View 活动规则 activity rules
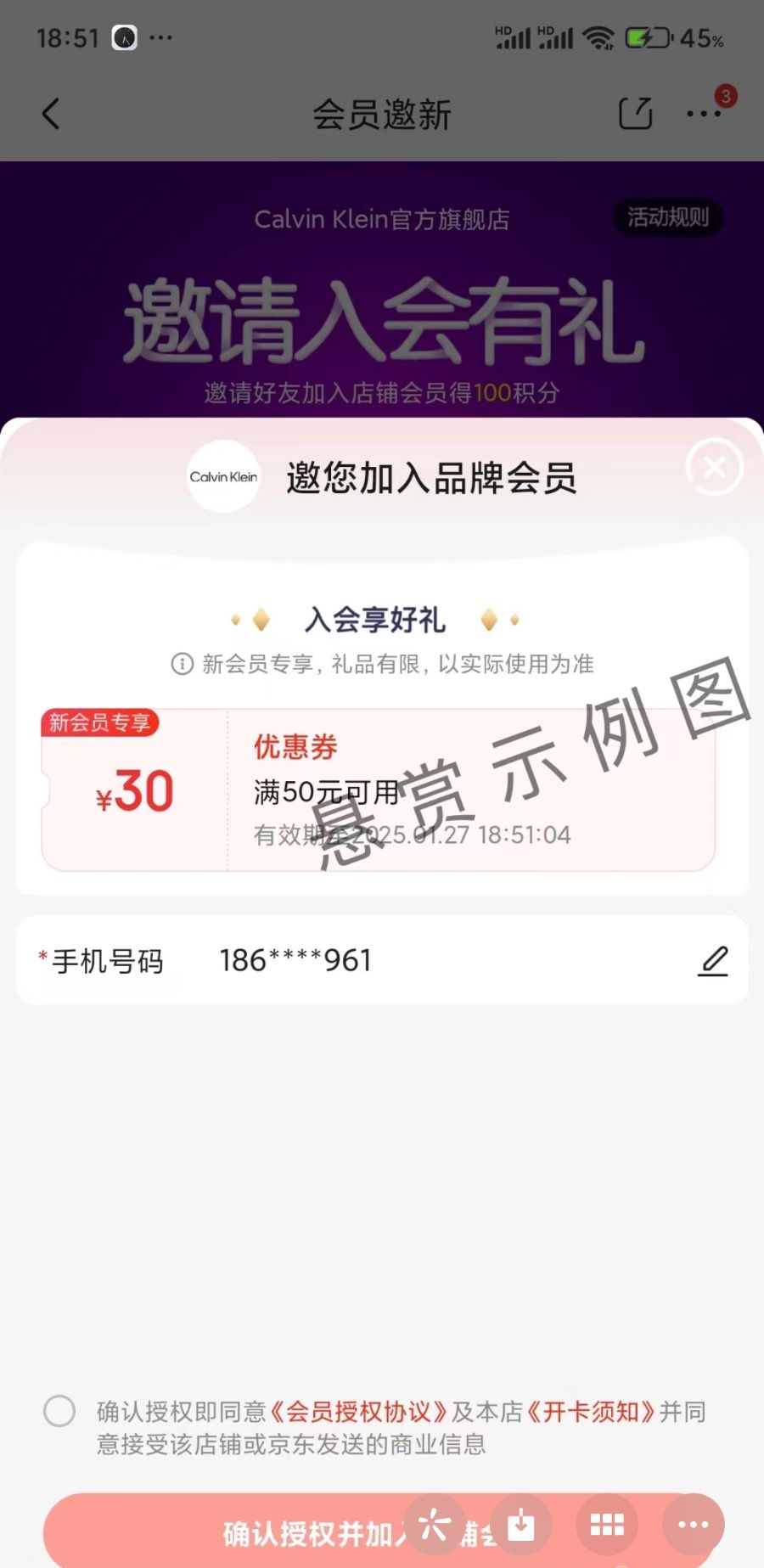The image size is (764, 1568). tap(668, 217)
